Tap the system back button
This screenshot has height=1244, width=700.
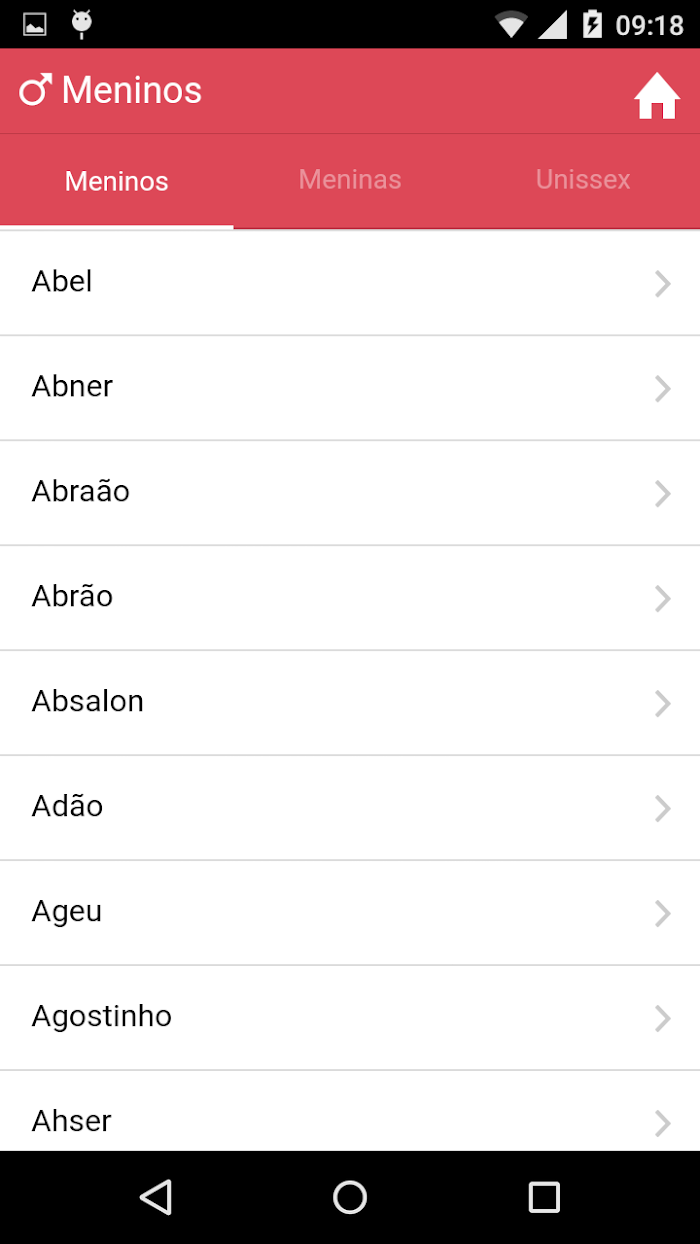pos(156,1197)
